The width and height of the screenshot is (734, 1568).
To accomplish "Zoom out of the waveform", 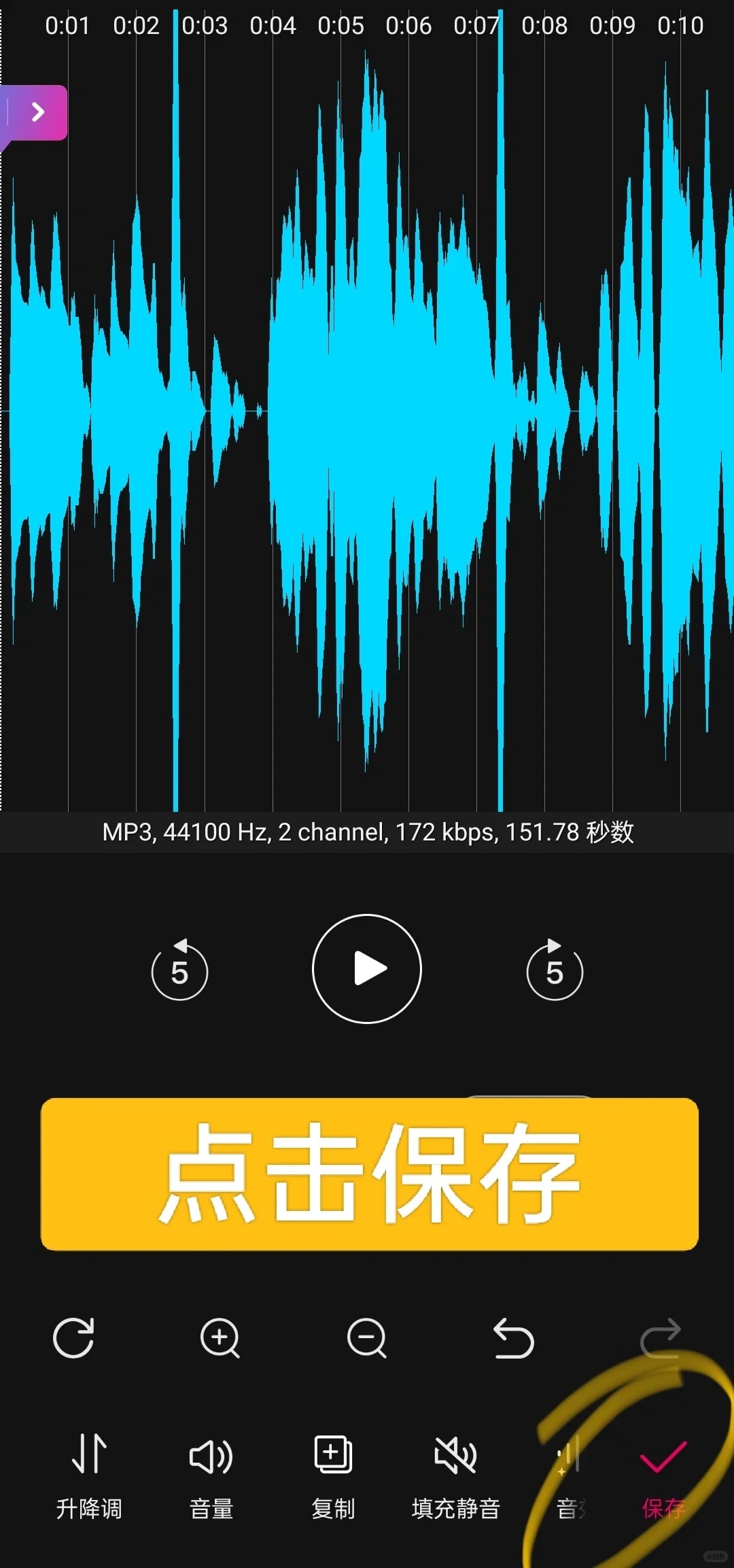I will 367,1337.
